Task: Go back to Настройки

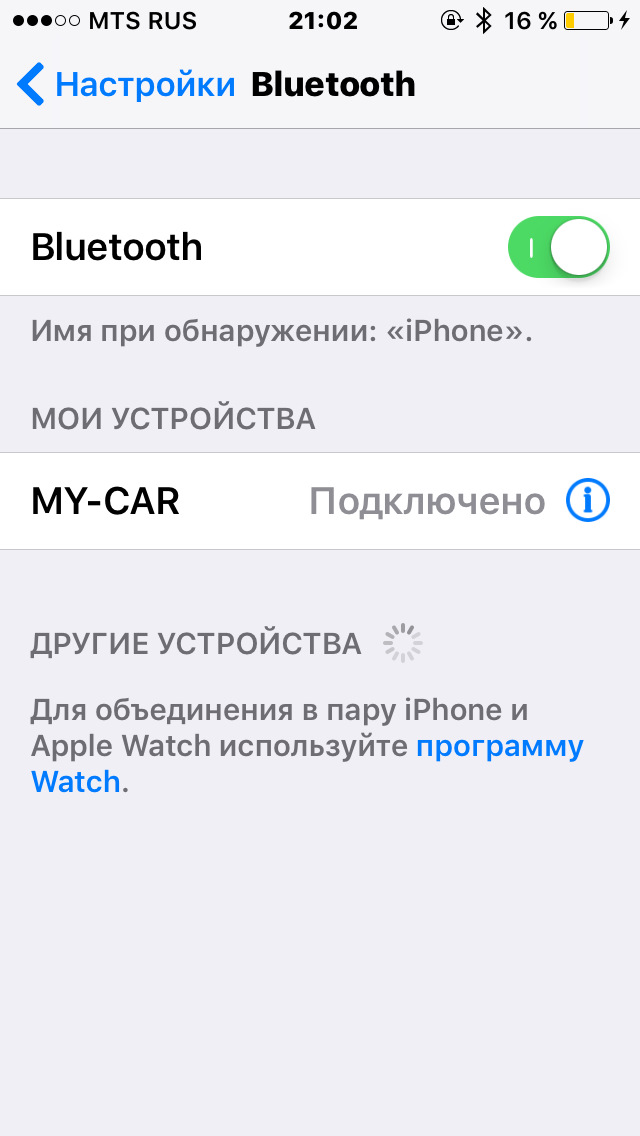Action: (125, 84)
